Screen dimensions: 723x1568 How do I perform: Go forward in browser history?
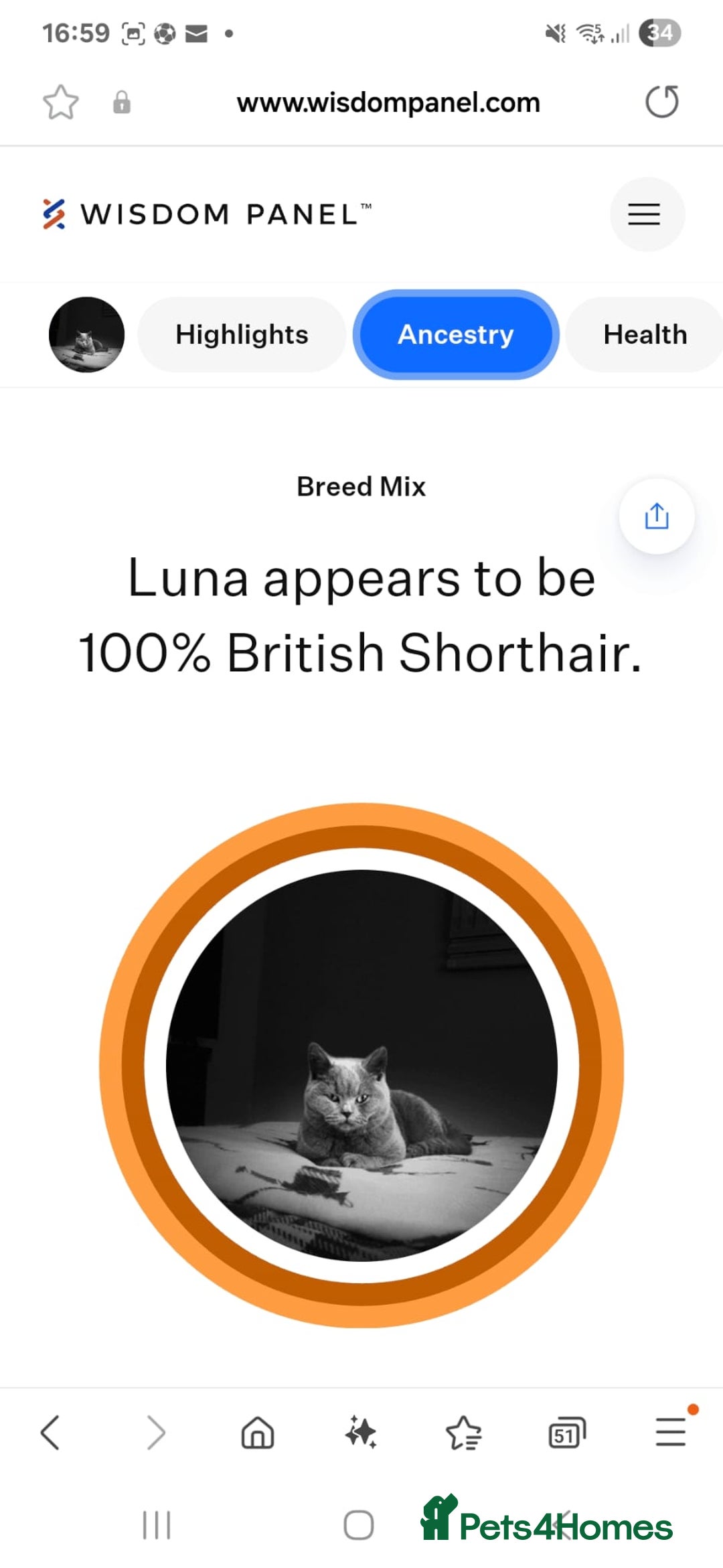tap(155, 1433)
